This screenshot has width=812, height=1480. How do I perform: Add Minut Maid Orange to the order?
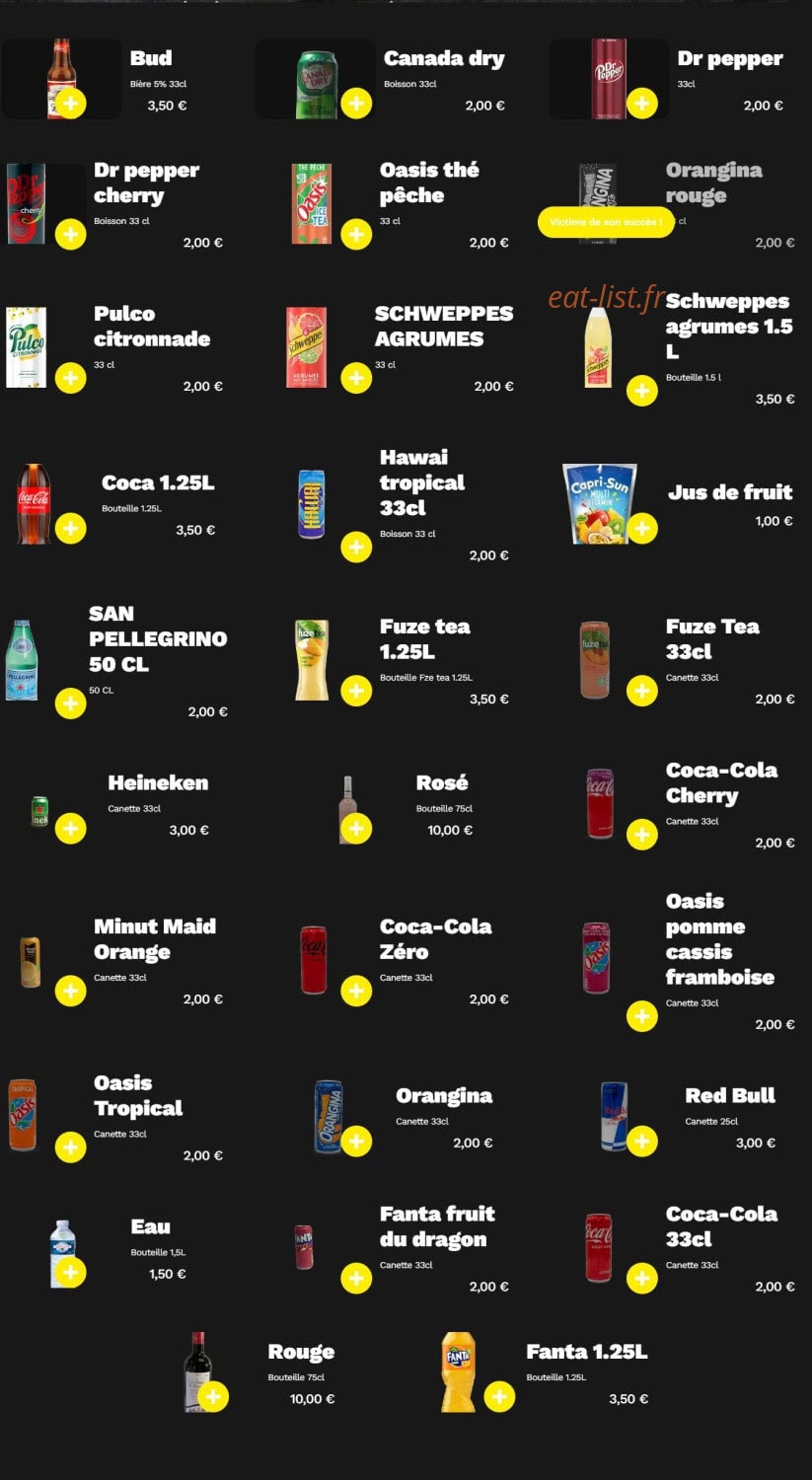tap(70, 991)
